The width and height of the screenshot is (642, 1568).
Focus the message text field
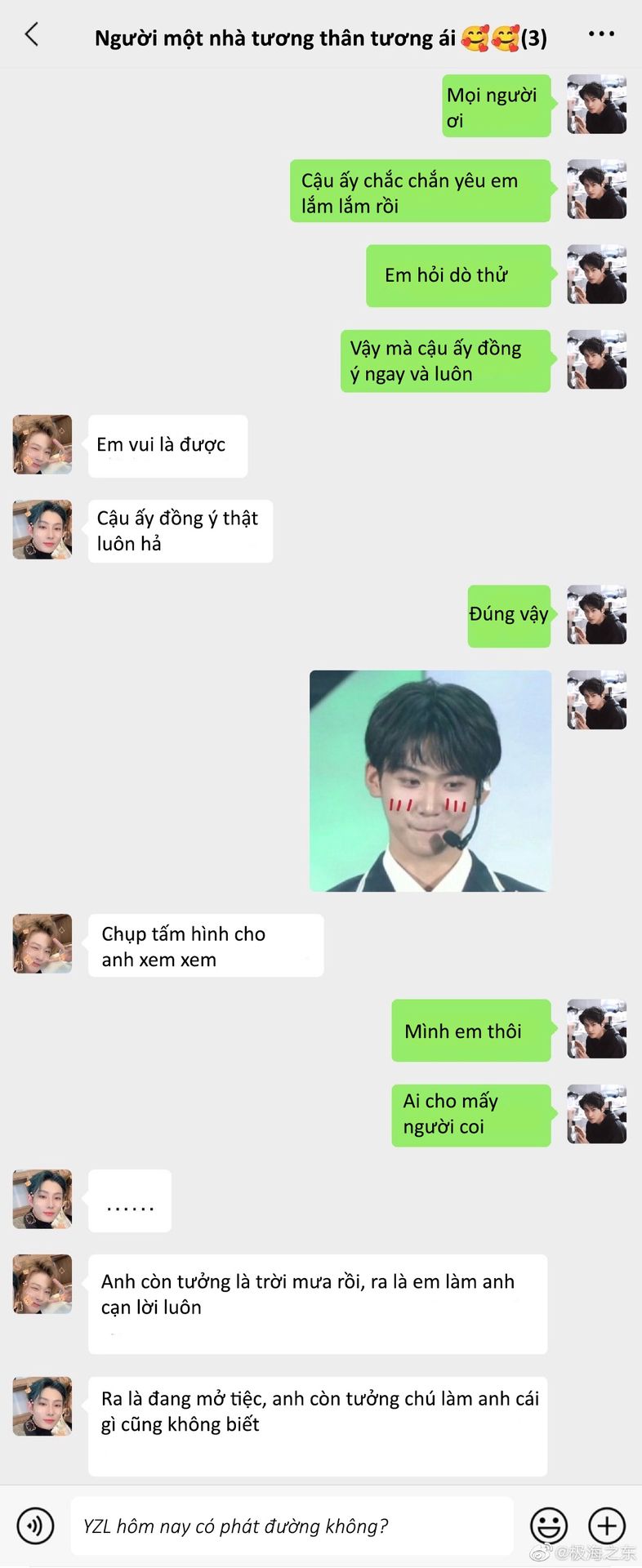pyautogui.click(x=292, y=1526)
